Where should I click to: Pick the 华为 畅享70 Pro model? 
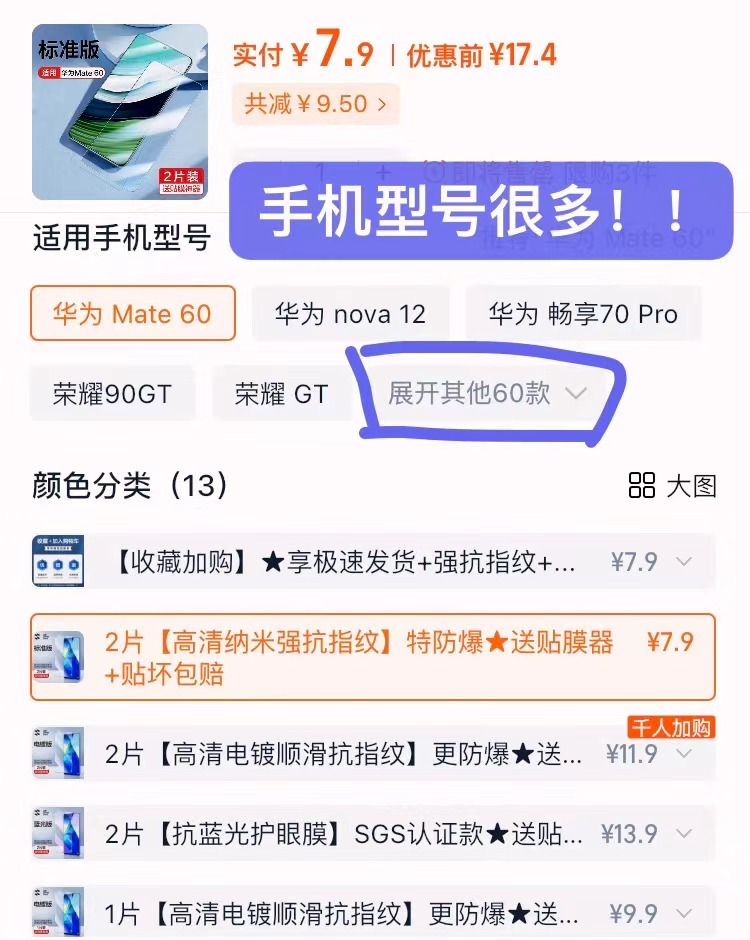[583, 314]
